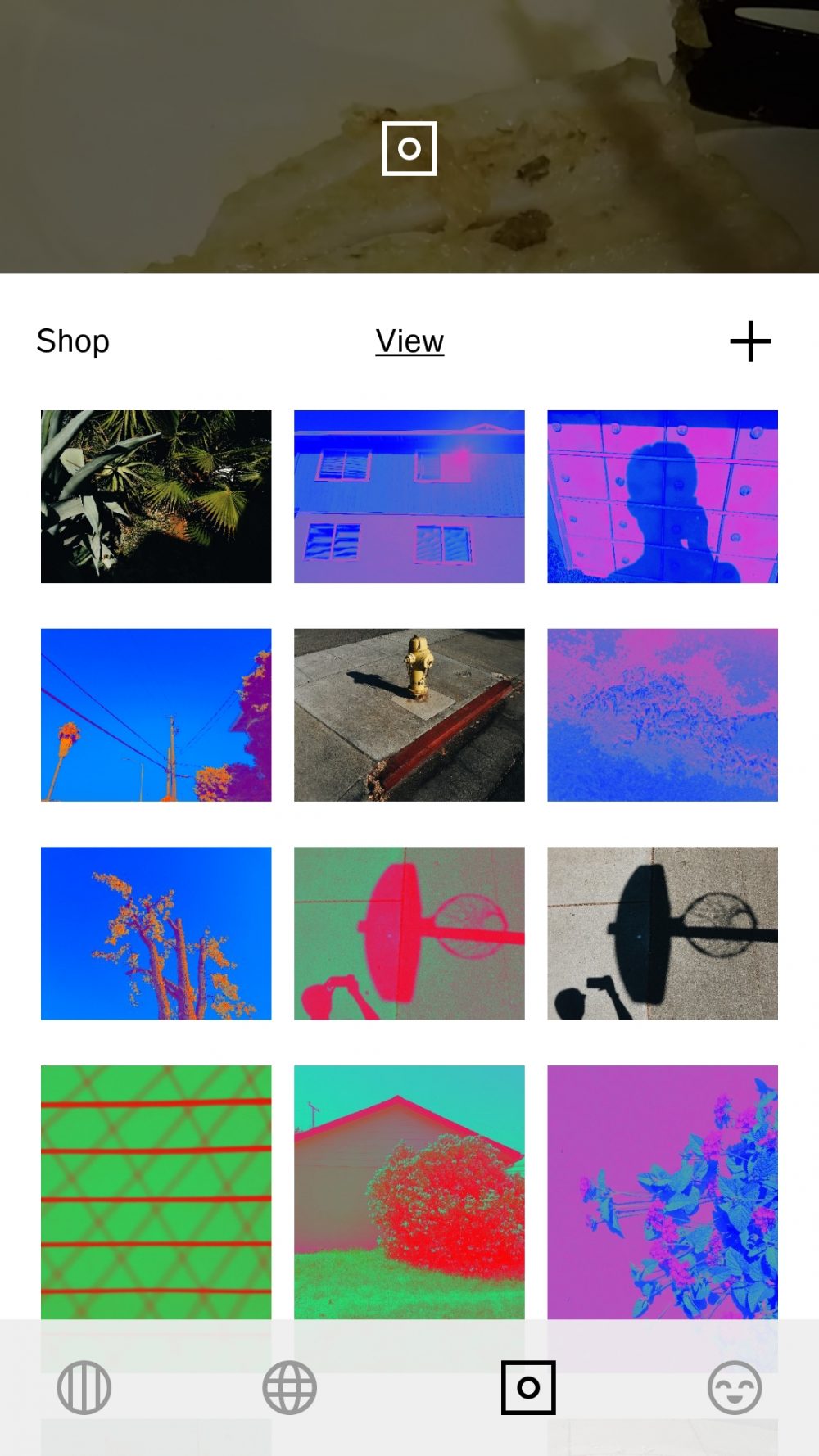
Task: Select the pink mailbox silhouette photo
Action: (662, 496)
